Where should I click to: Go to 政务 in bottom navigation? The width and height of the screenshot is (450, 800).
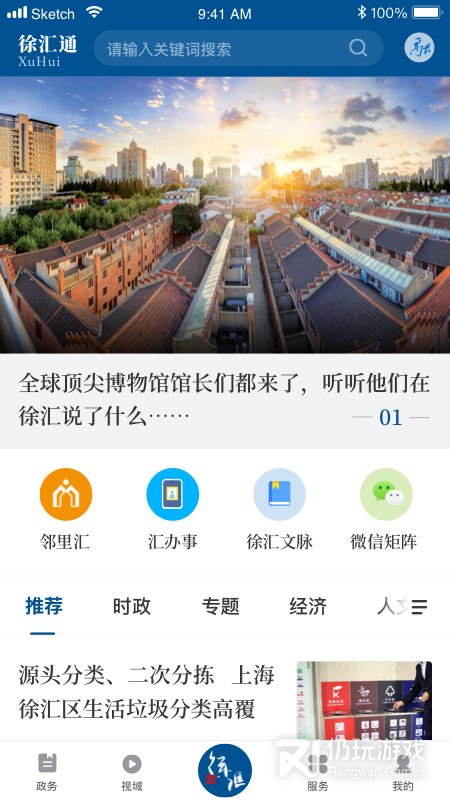(47, 772)
